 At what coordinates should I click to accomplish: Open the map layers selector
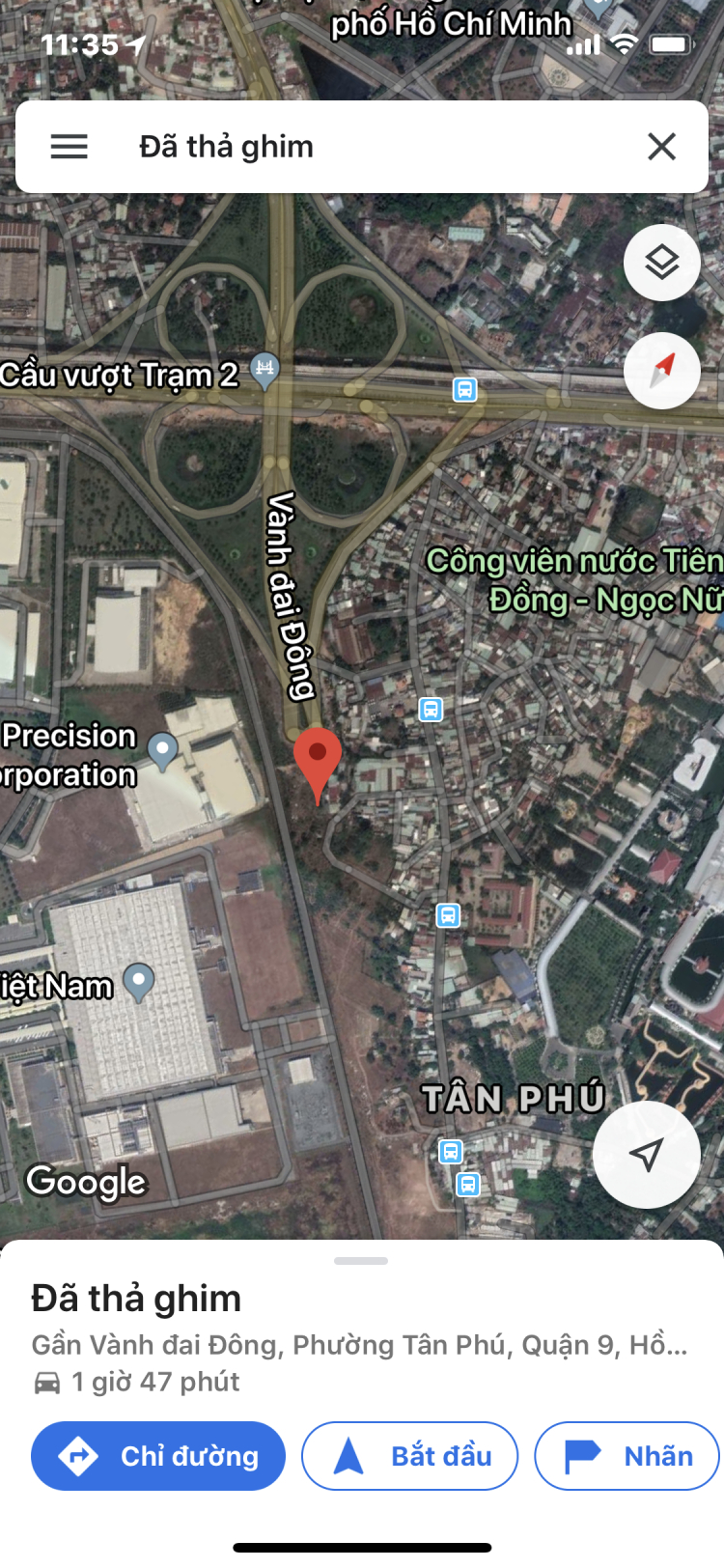click(662, 263)
